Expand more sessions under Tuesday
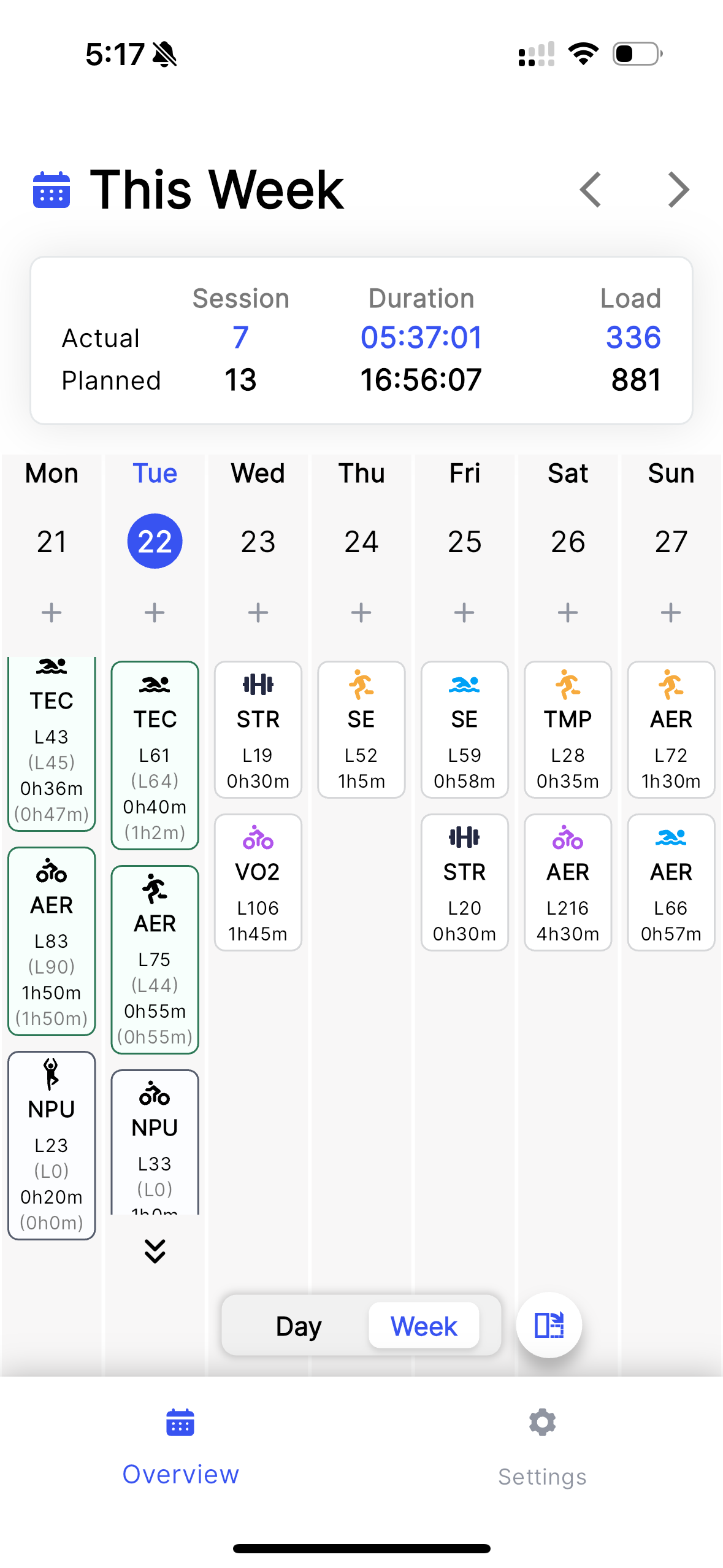 [155, 1251]
